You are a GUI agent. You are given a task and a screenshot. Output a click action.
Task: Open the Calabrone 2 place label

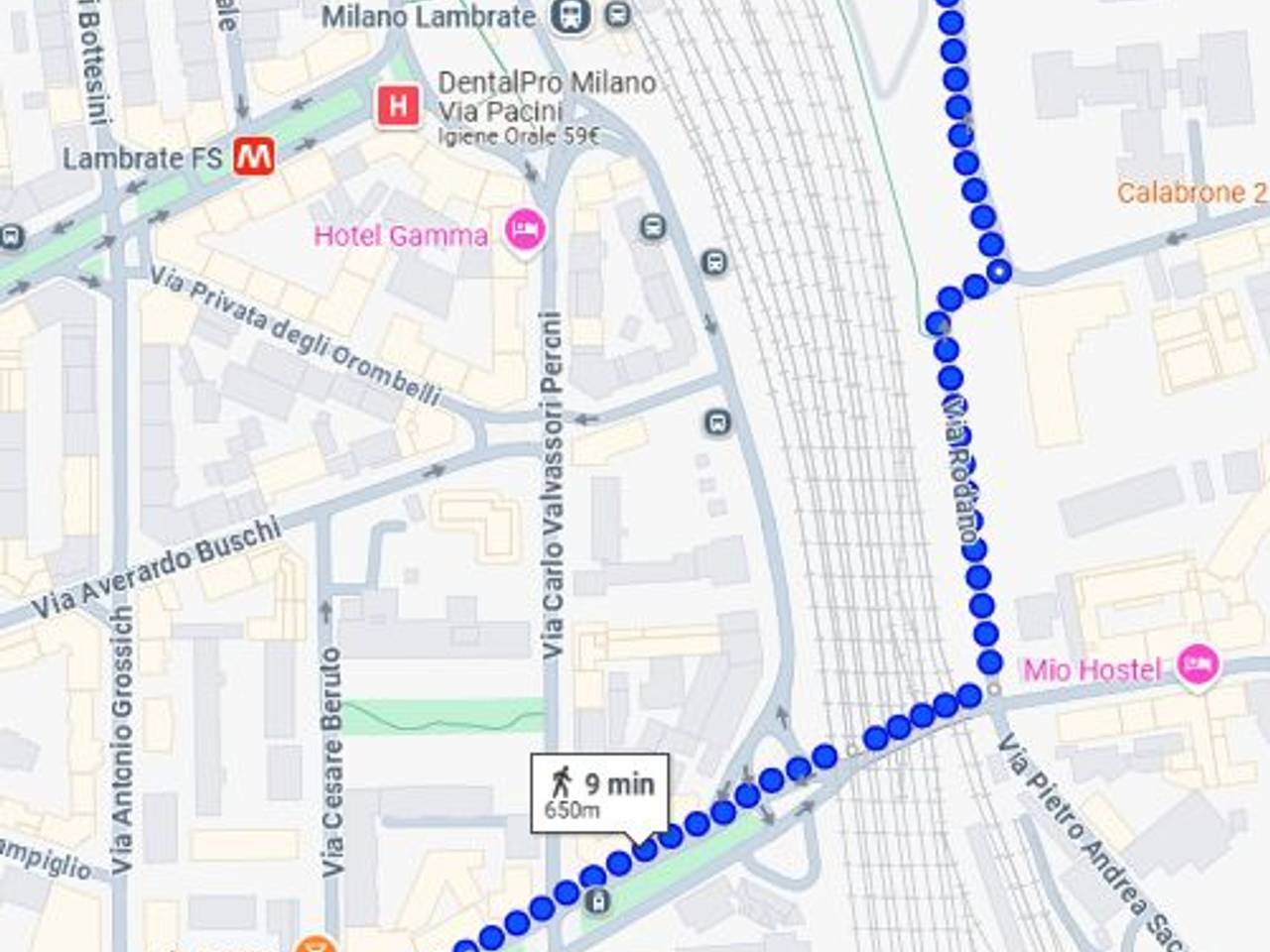pos(1192,192)
